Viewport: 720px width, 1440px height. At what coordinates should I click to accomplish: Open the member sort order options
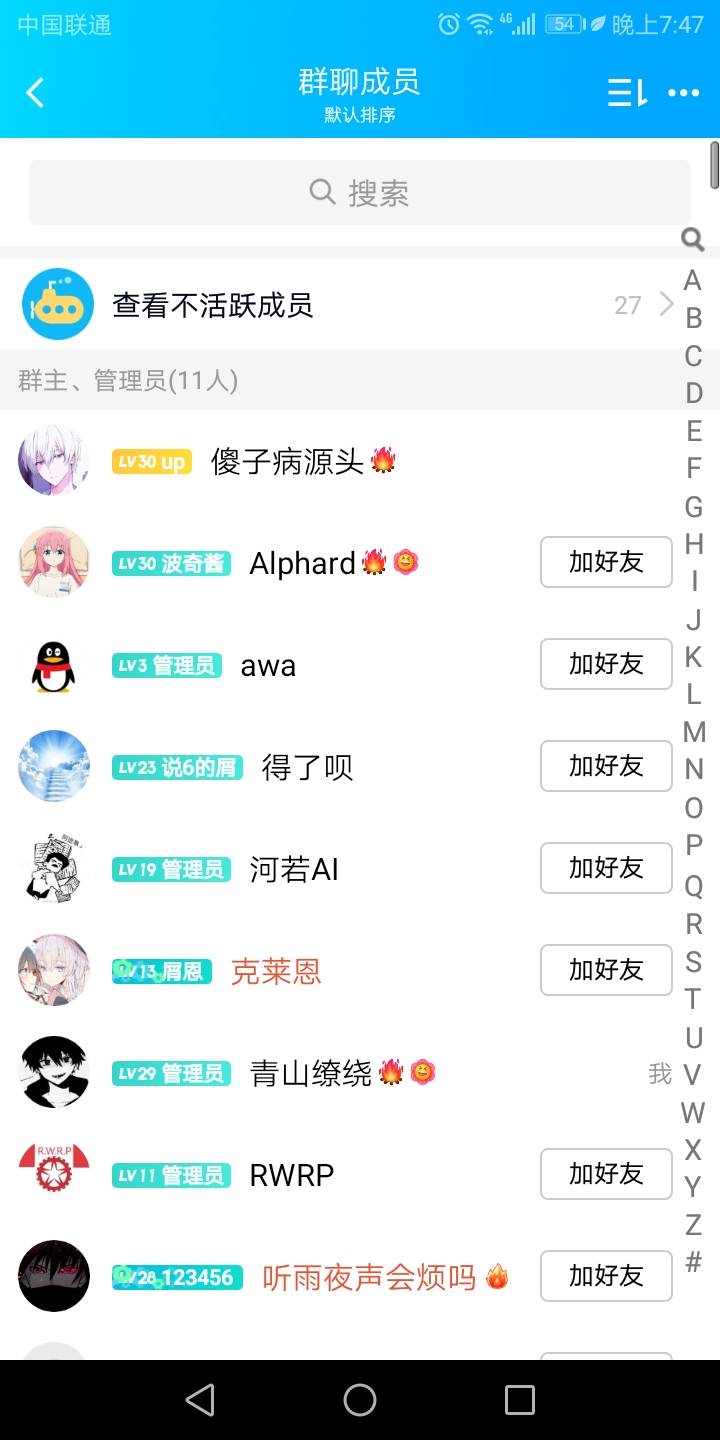click(627, 93)
